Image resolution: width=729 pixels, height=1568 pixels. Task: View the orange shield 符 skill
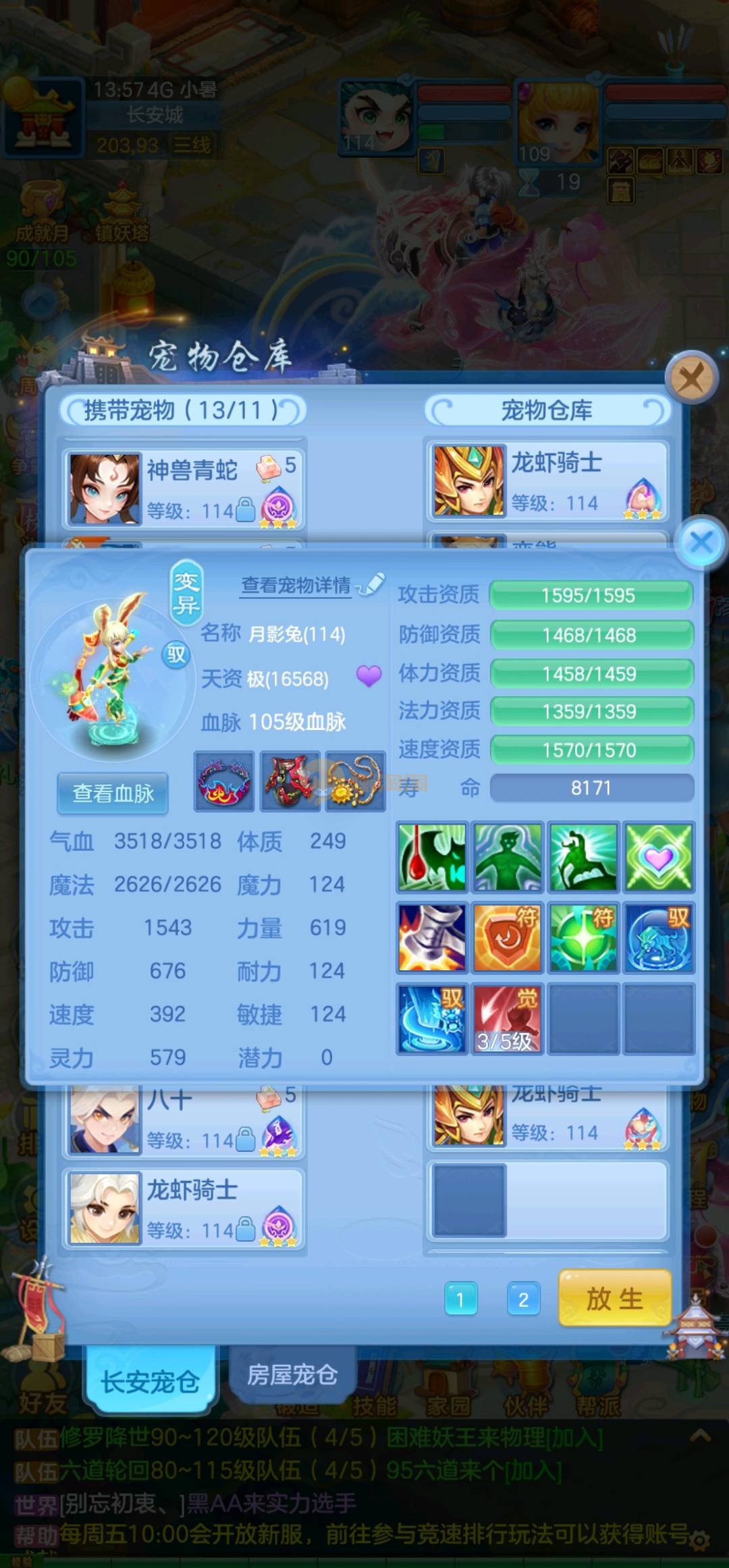[507, 938]
